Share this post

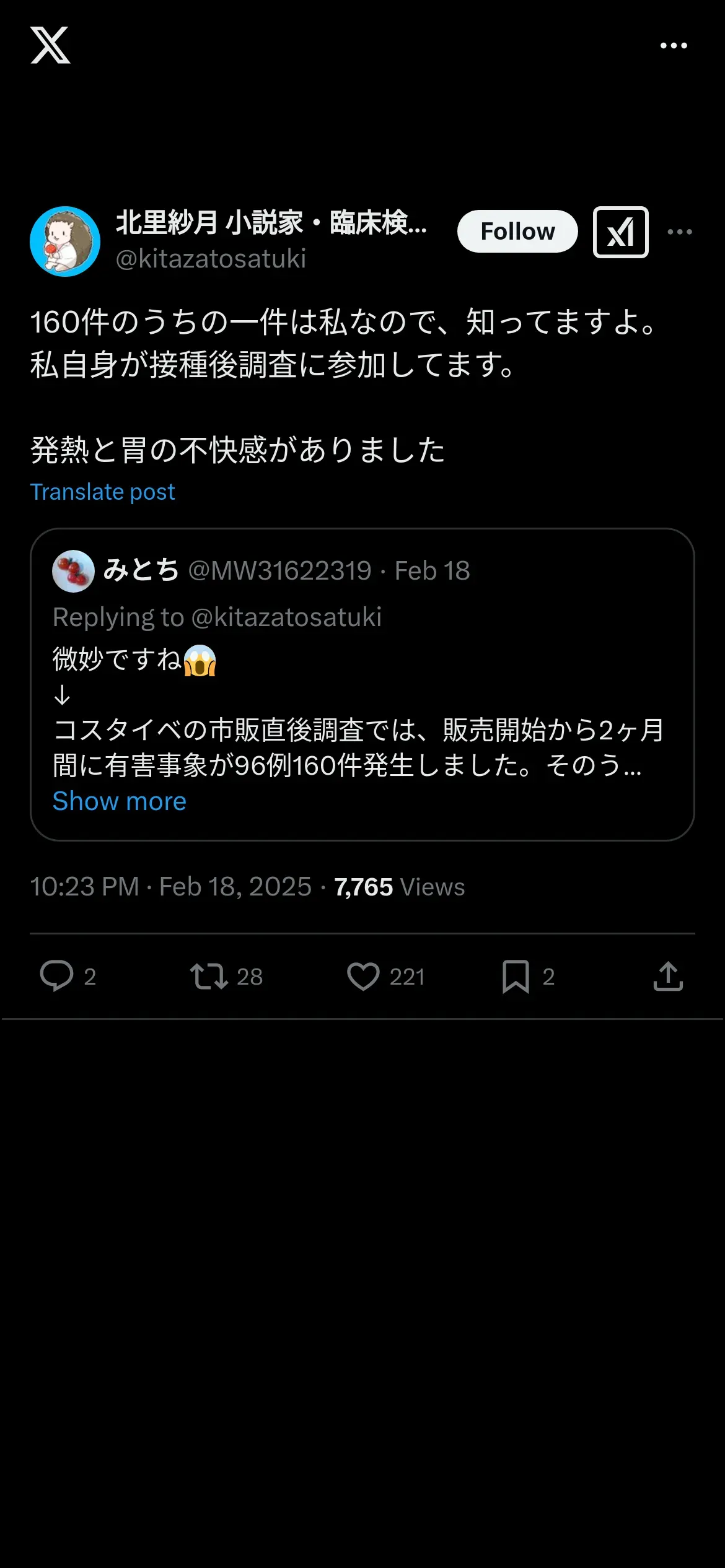(x=668, y=976)
